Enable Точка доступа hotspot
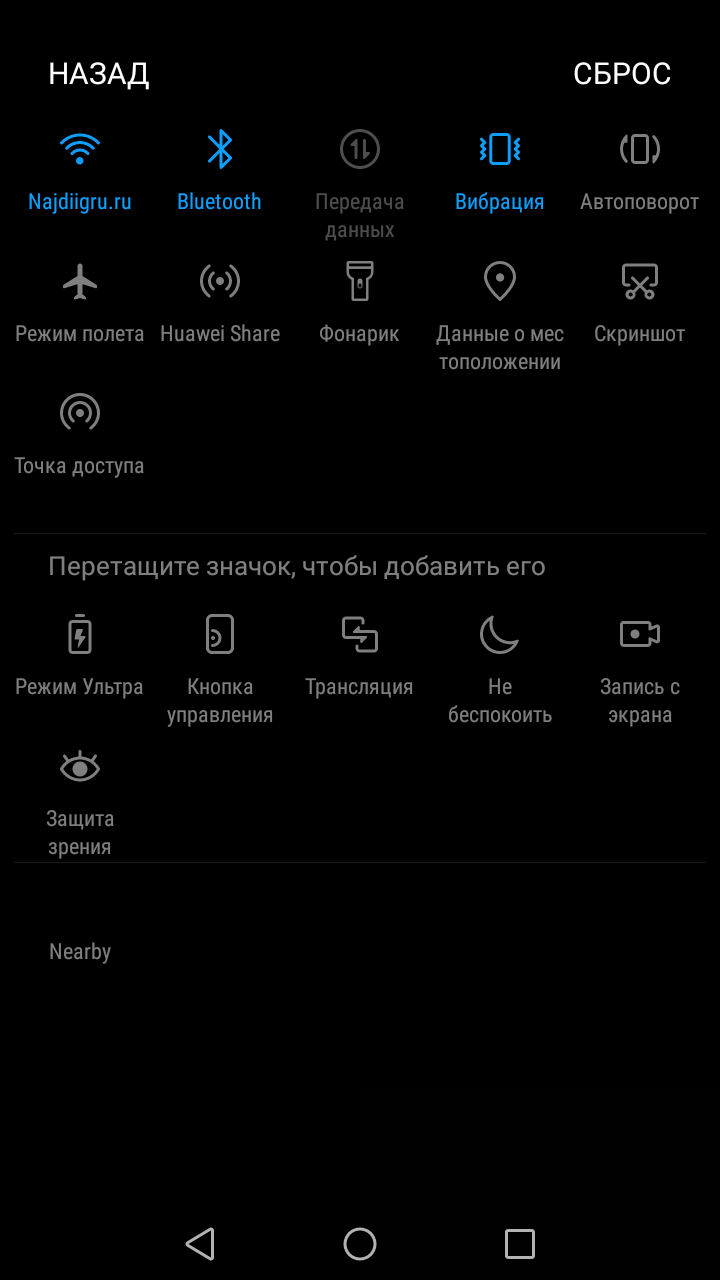Image resolution: width=720 pixels, height=1280 pixels. (x=80, y=436)
